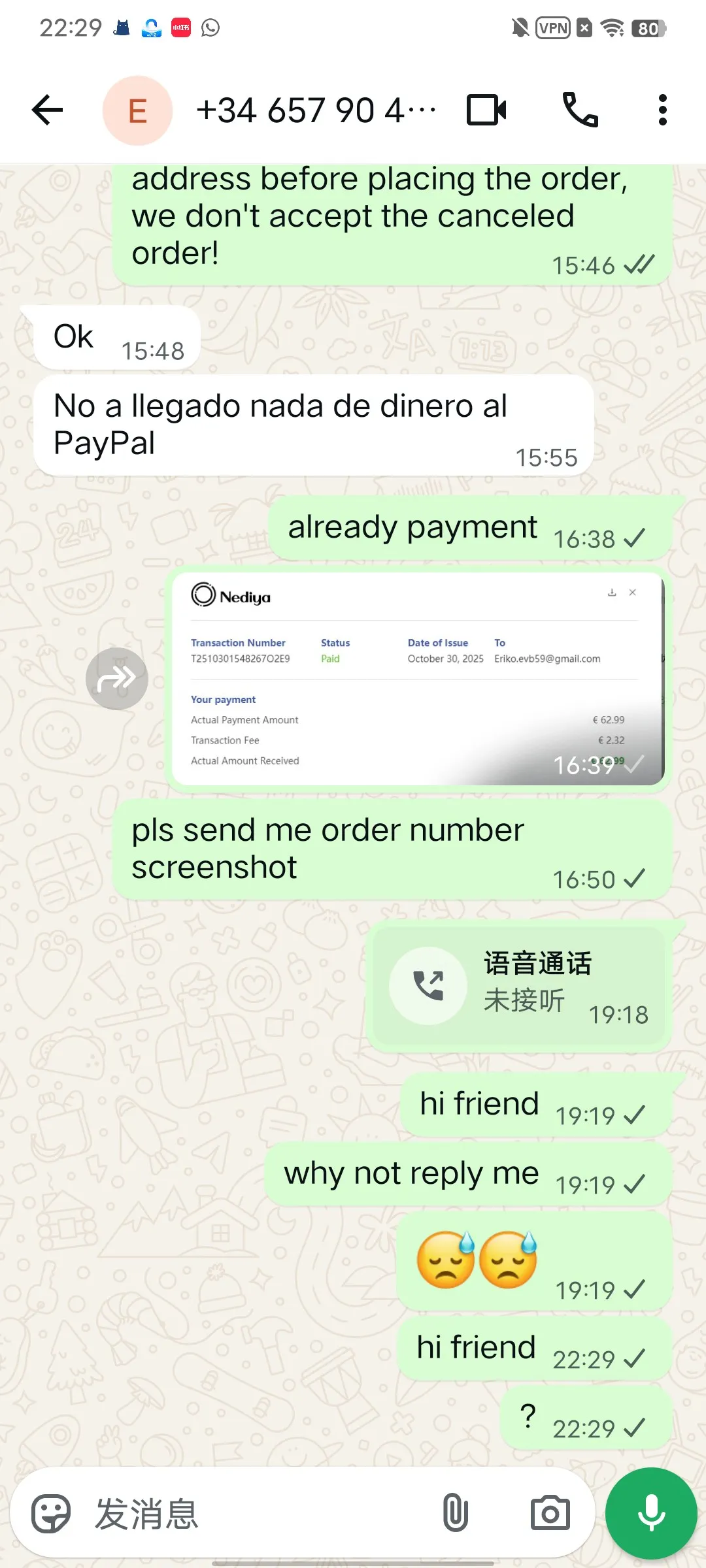
Task: Go back to the chat list
Action: point(47,110)
